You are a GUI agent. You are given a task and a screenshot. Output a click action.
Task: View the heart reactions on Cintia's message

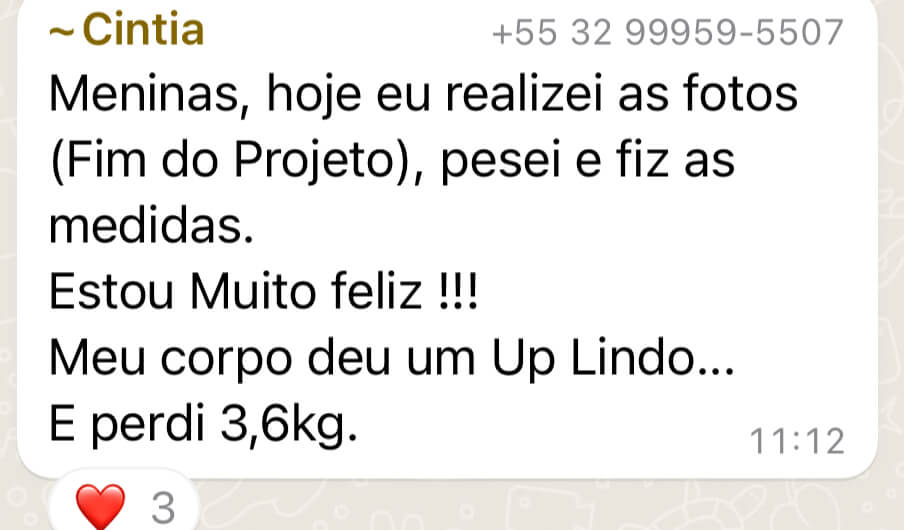click(120, 505)
